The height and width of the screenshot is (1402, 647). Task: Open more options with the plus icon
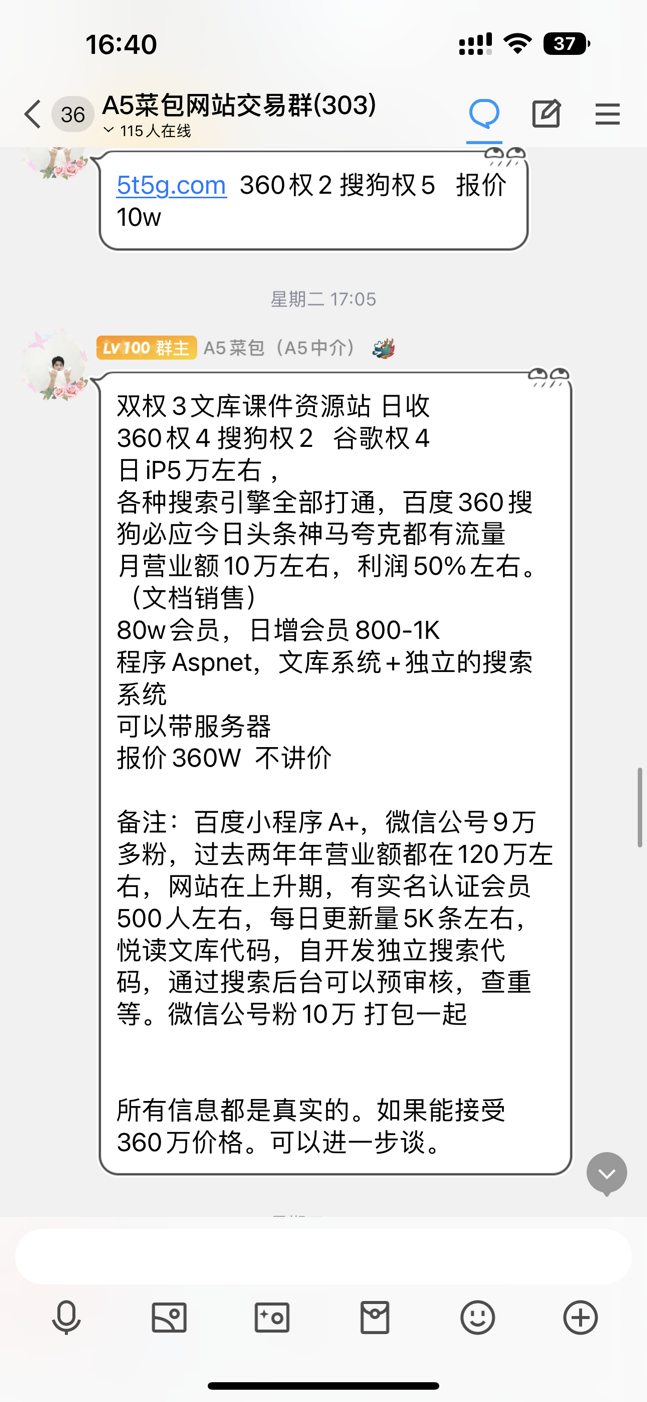pyautogui.click(x=581, y=1318)
